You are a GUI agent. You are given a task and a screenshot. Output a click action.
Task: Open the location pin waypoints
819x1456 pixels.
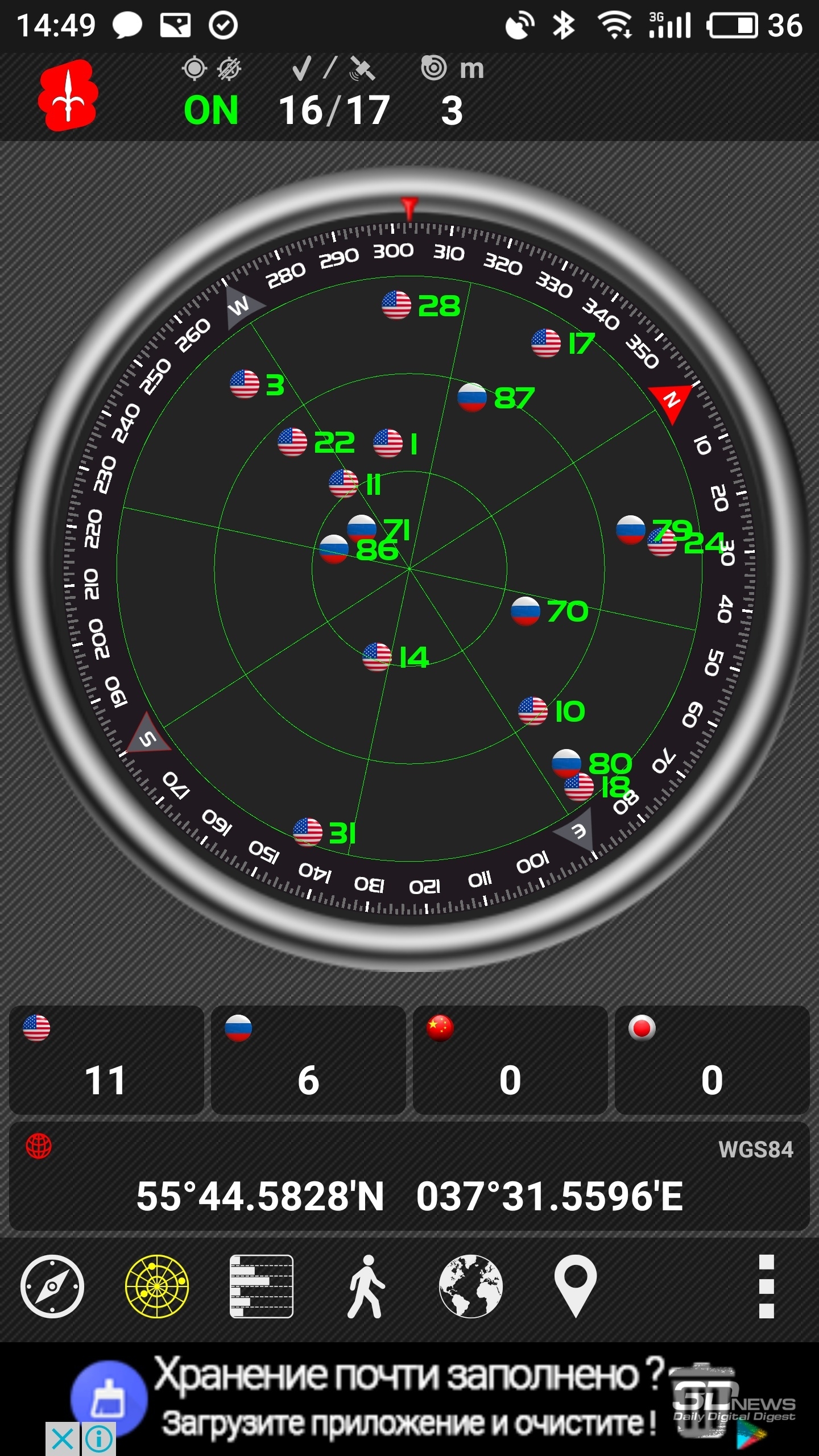pos(576,1287)
